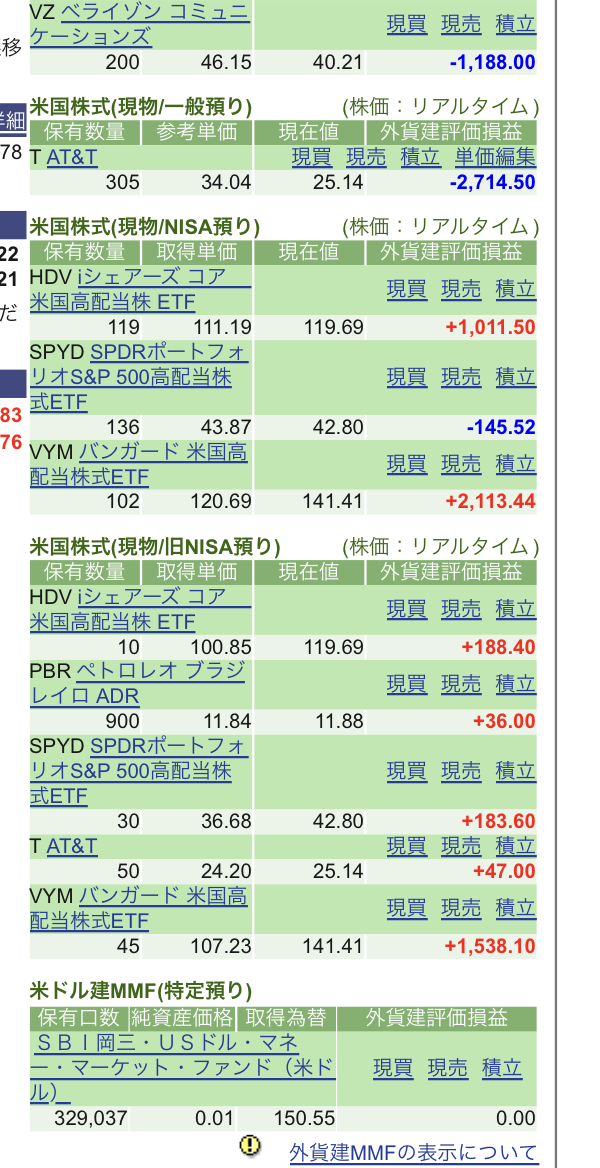This screenshot has width=600, height=1168.
Task: Open the HDV iShares link under NISA預り
Action: [140, 290]
